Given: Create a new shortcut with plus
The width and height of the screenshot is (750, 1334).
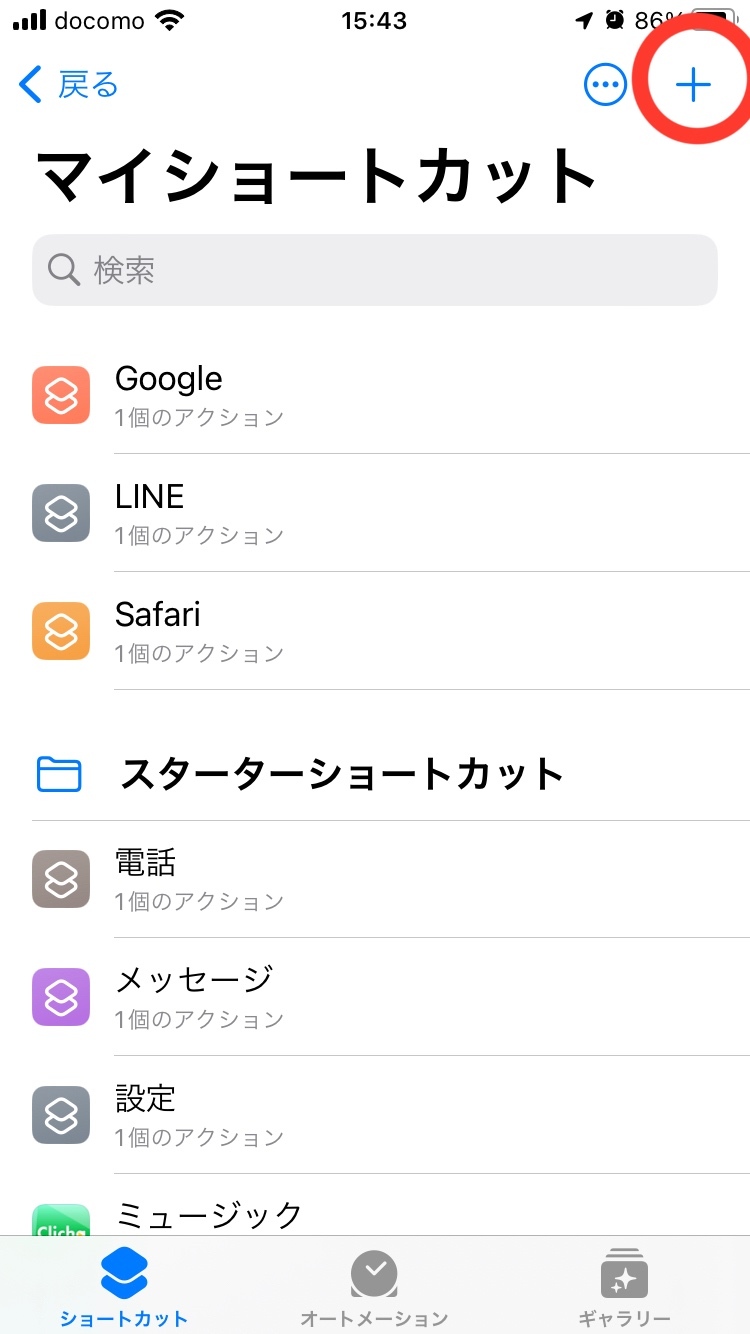Looking at the screenshot, I should point(693,86).
